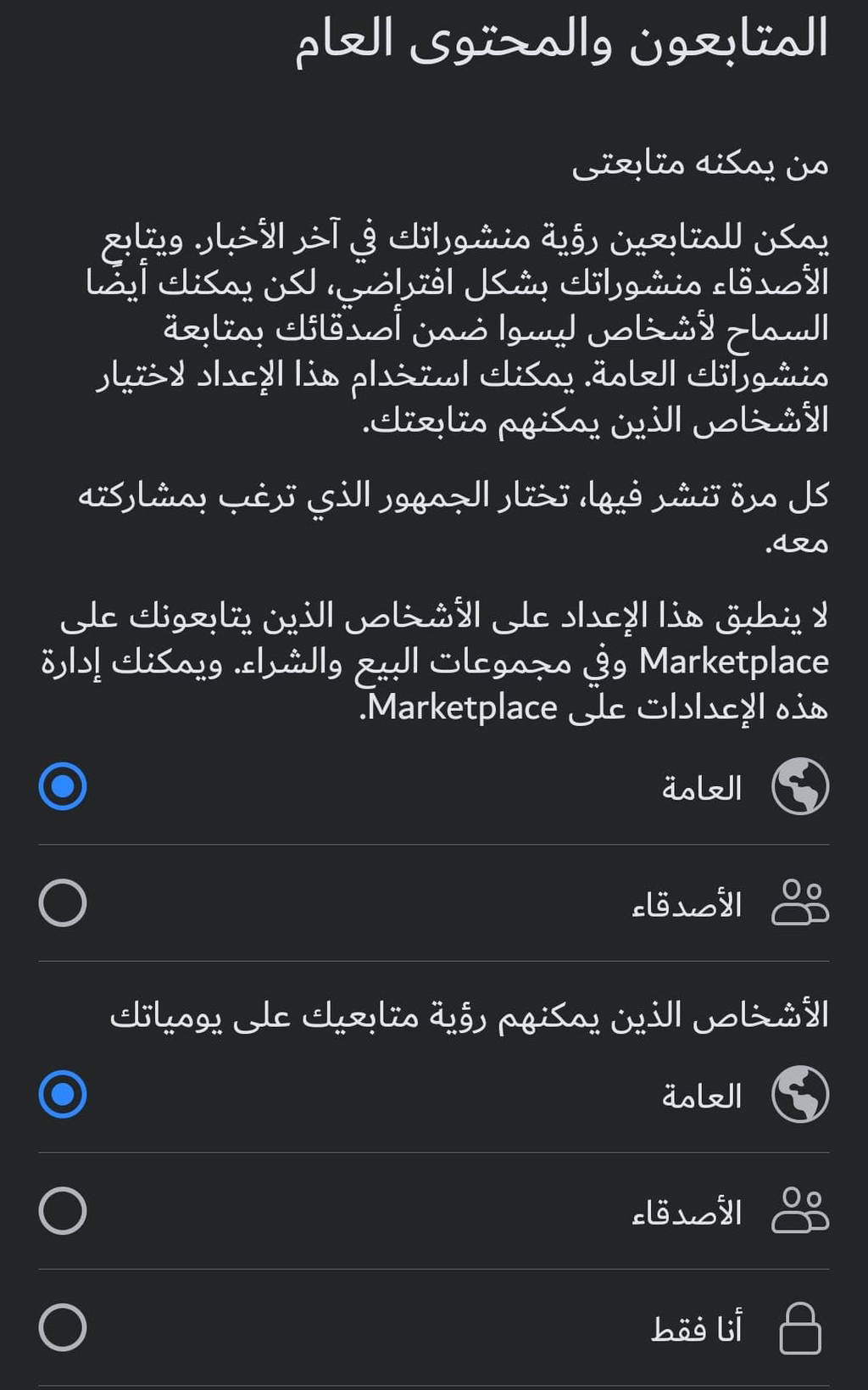Click the padlock Only Me privacy icon
Screen dimensions: 868x1390
coord(800,1327)
